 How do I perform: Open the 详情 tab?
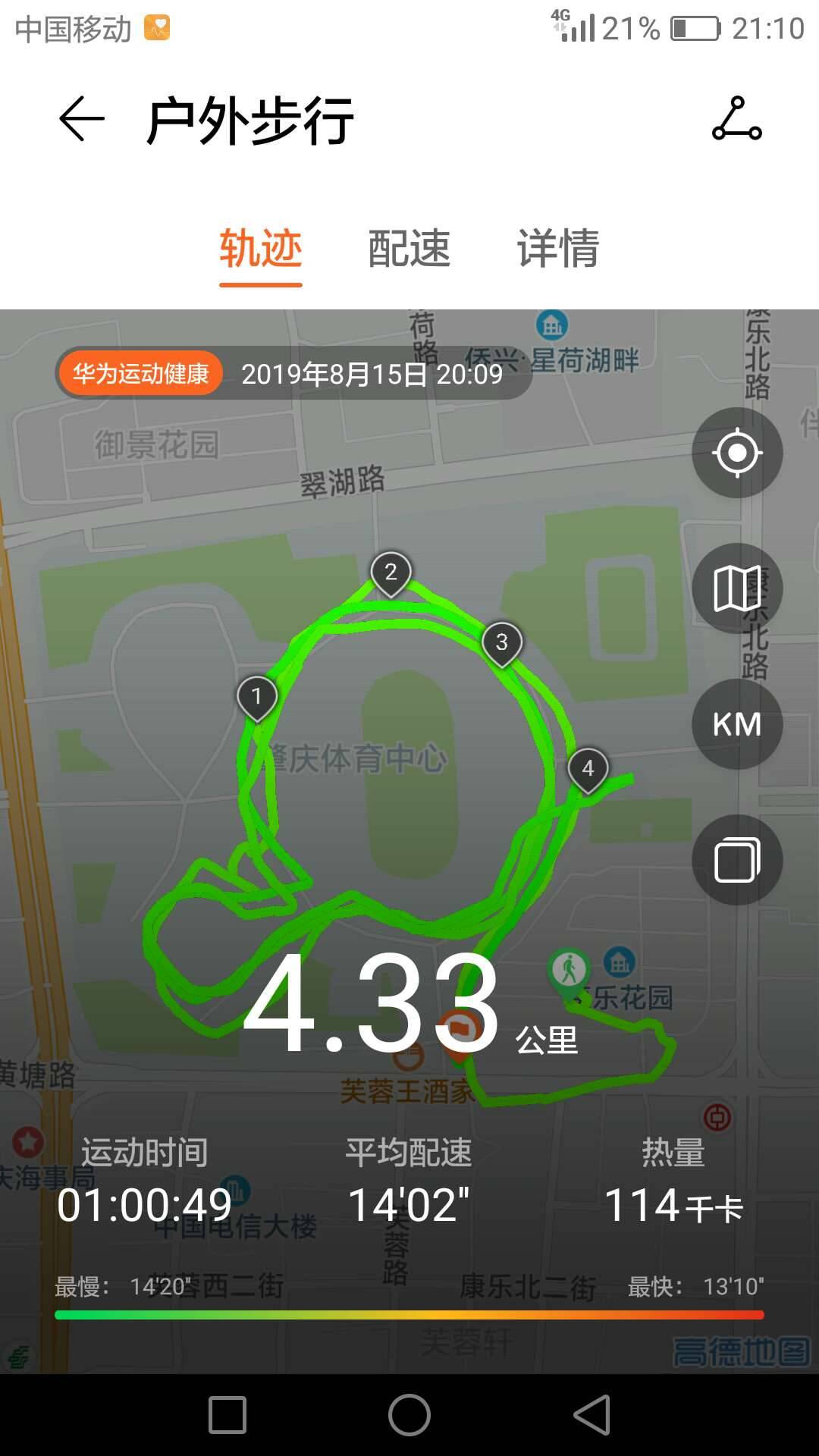[x=558, y=247]
